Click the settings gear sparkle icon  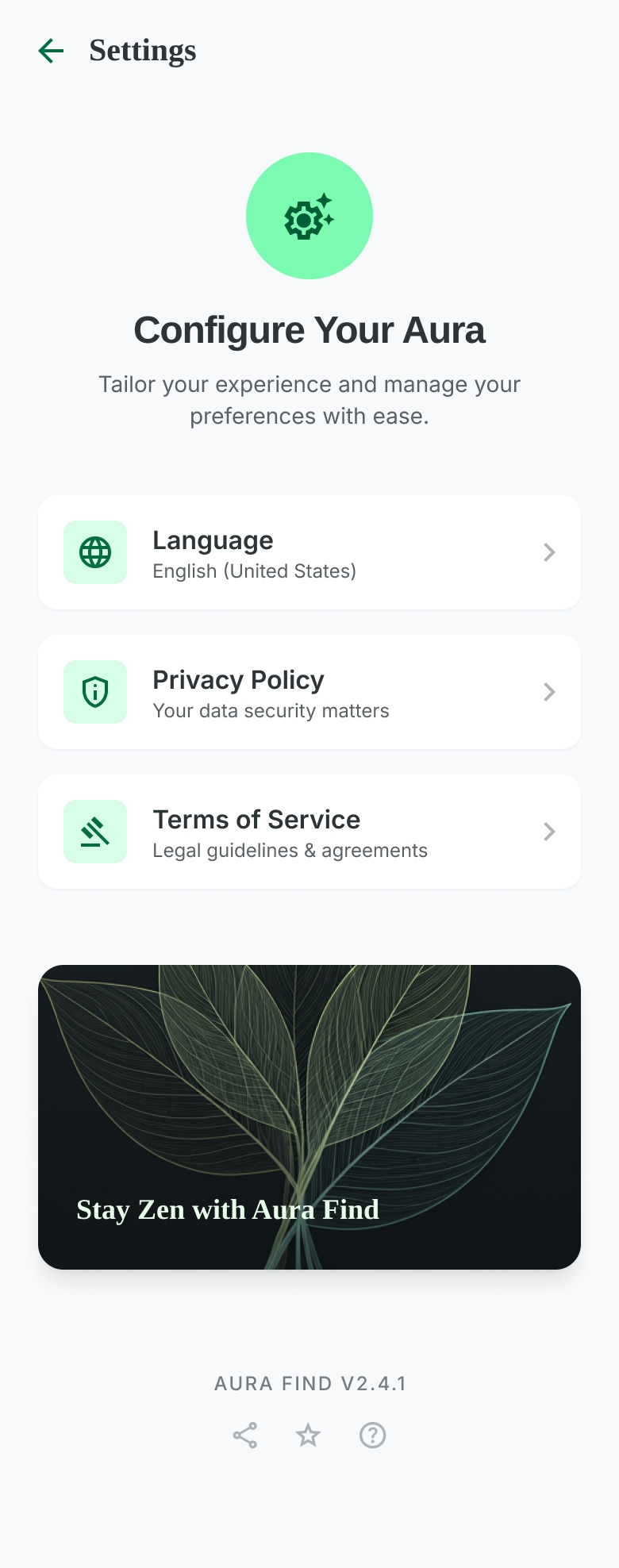(309, 215)
